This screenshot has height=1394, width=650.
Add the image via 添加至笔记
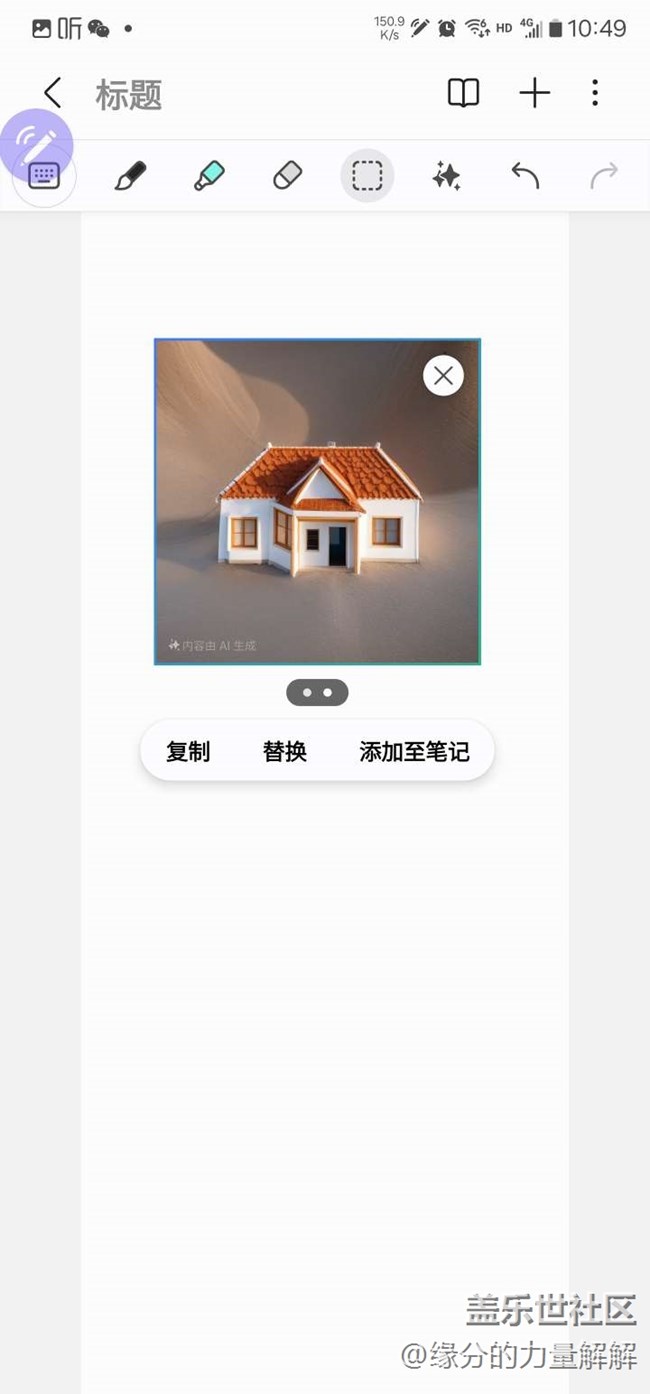[x=414, y=752]
